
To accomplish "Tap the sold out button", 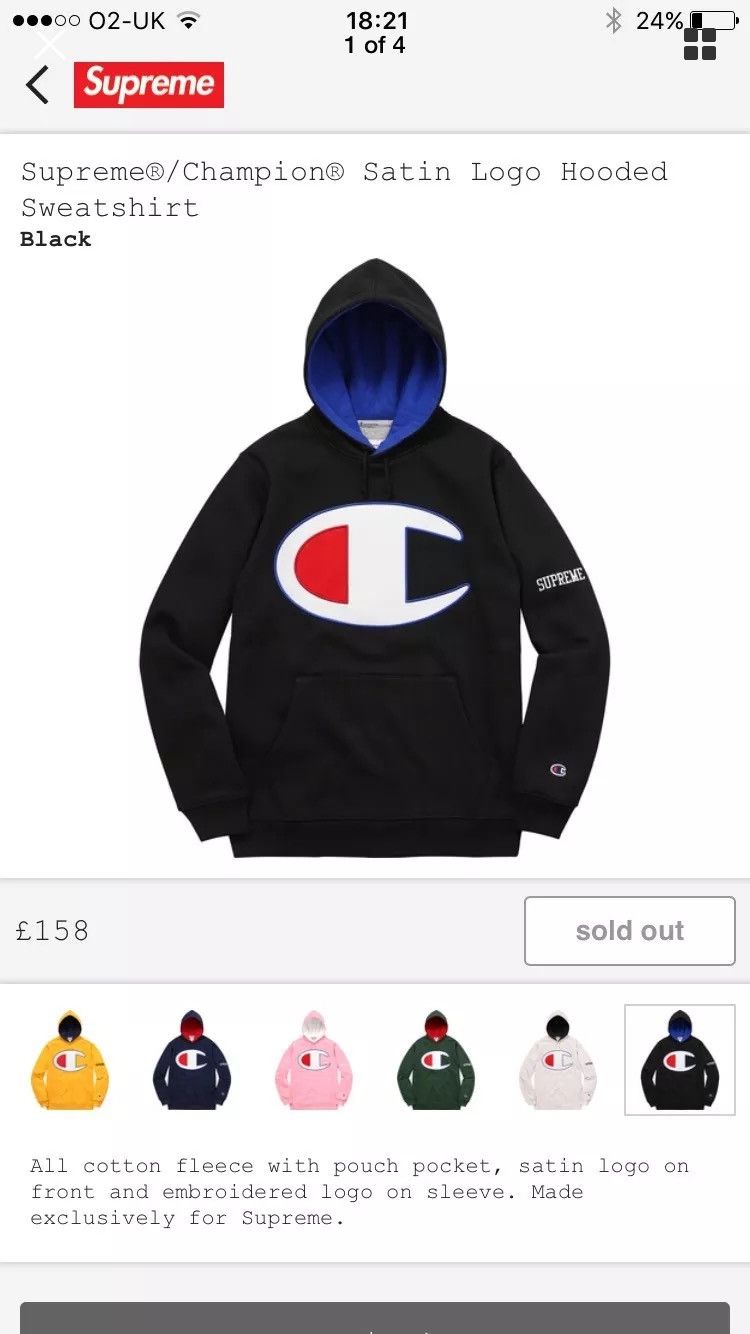I will 630,931.
